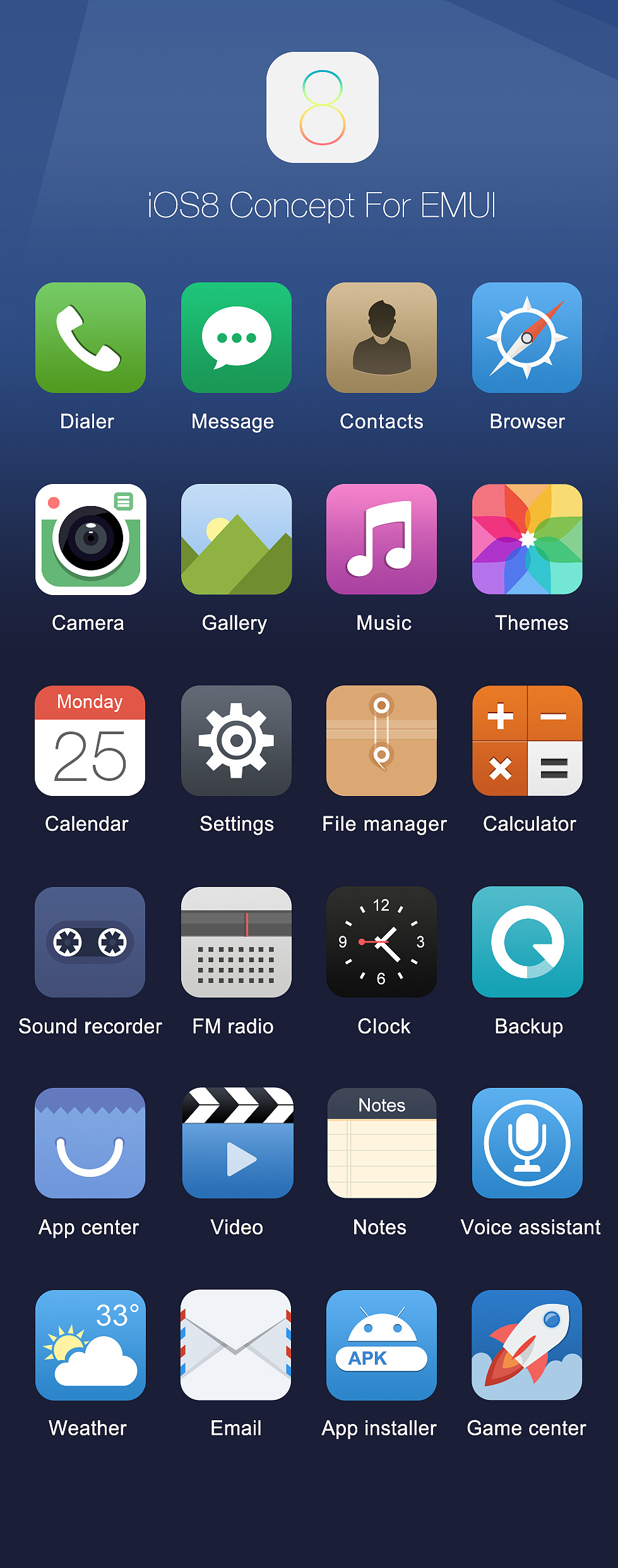618x1568 pixels.
Task: Open the Sound recorder
Action: pos(90,943)
